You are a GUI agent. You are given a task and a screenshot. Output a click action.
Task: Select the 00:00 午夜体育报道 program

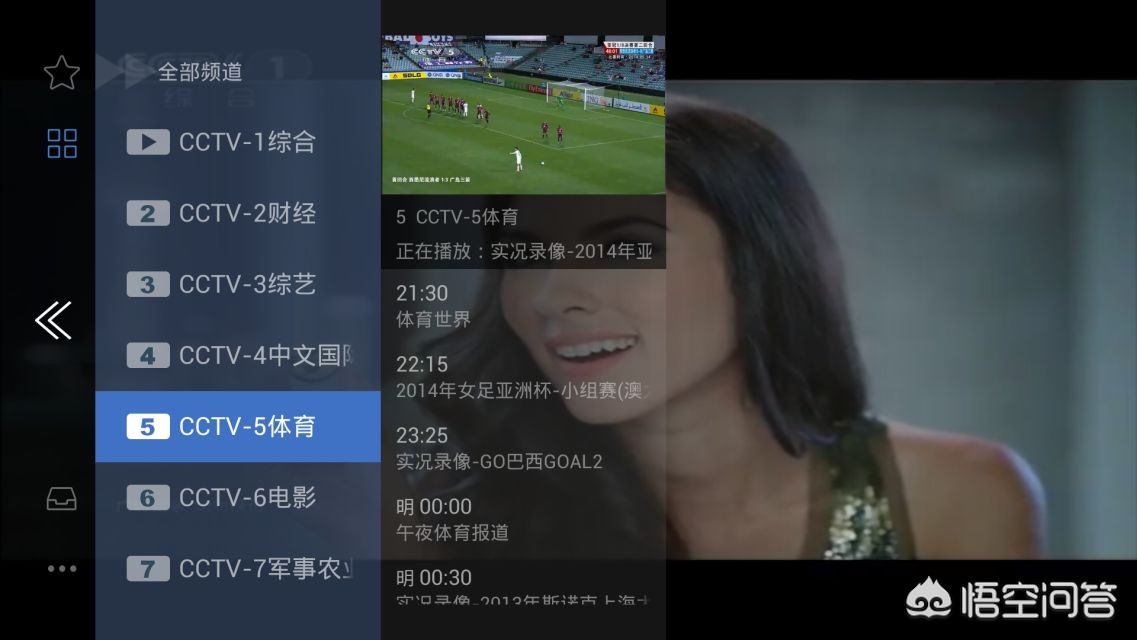(x=524, y=519)
